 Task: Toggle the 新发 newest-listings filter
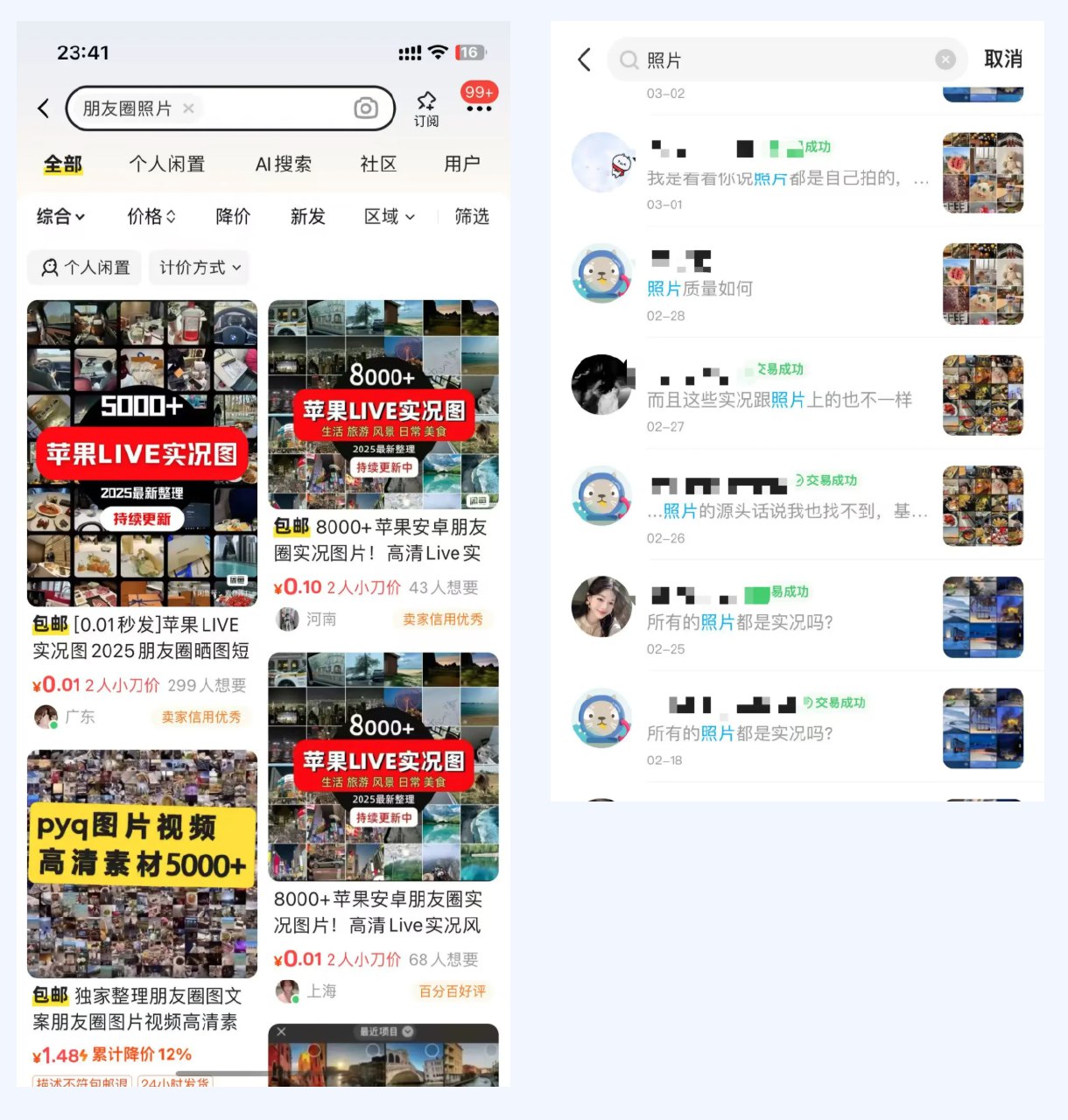click(306, 217)
